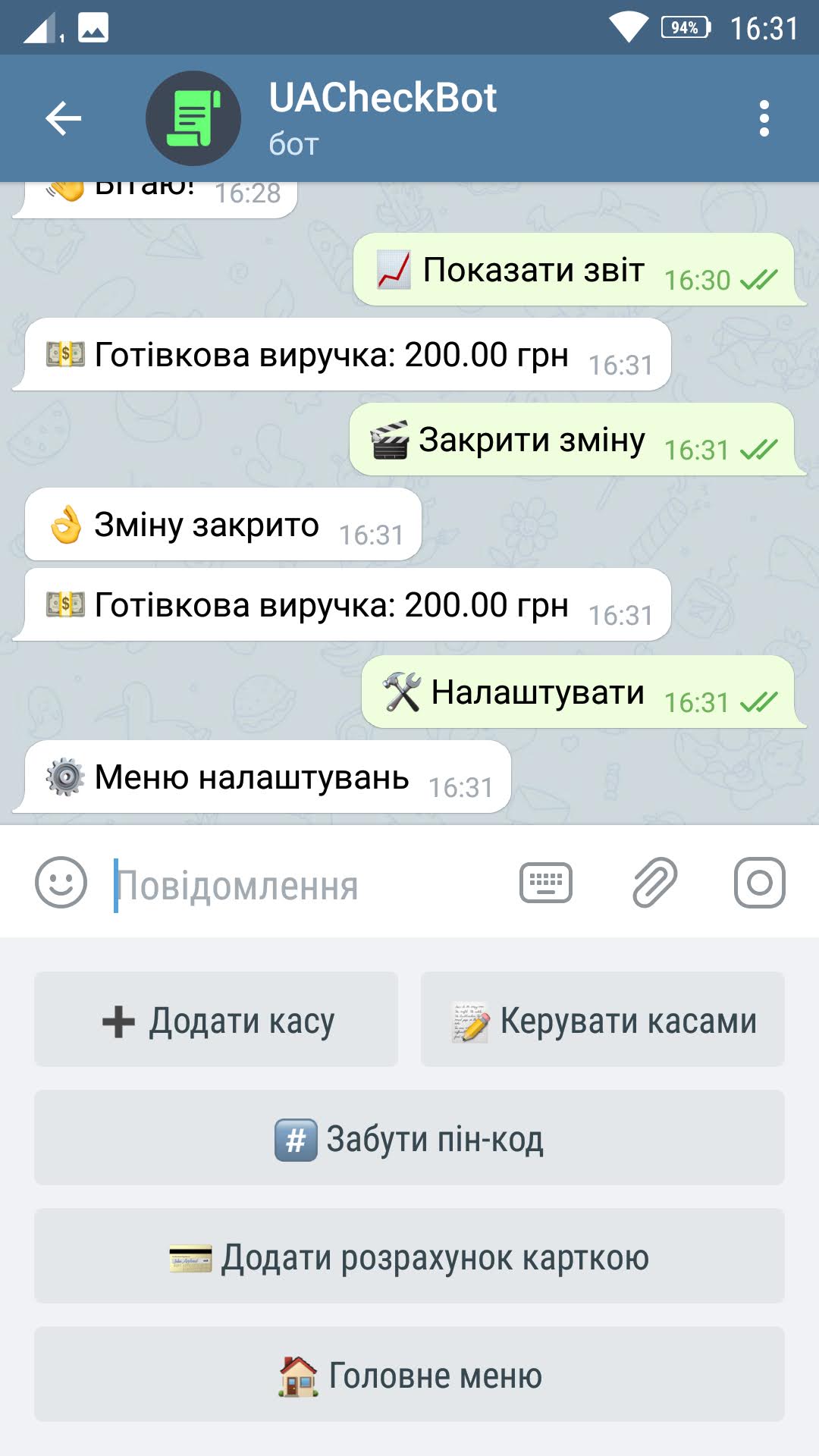Return to Головне меню

[x=409, y=1375]
